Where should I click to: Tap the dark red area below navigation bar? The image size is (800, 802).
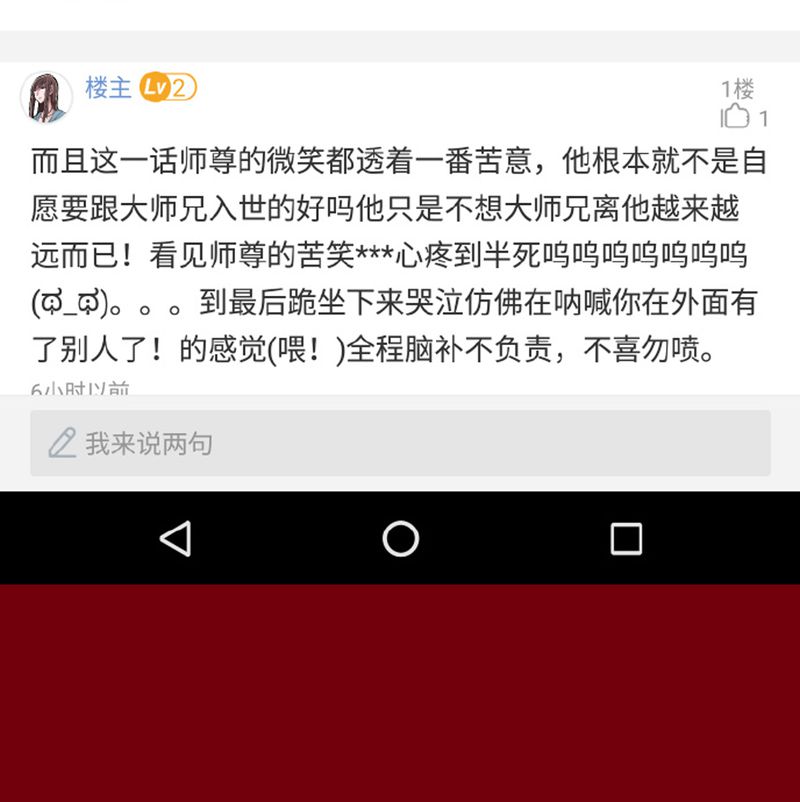tap(400, 690)
